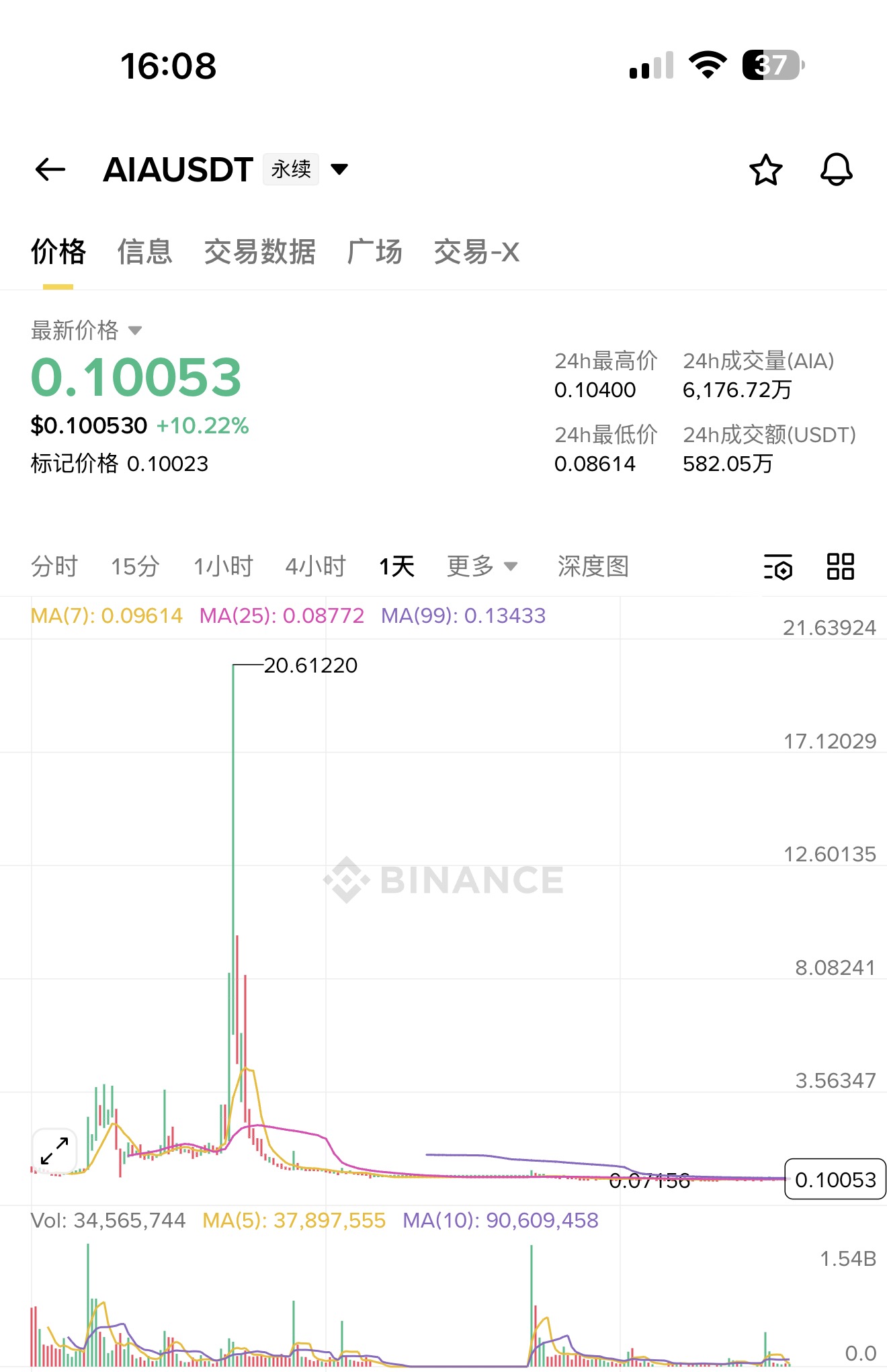Open the AIAUSDT trading pair dropdown

(339, 169)
